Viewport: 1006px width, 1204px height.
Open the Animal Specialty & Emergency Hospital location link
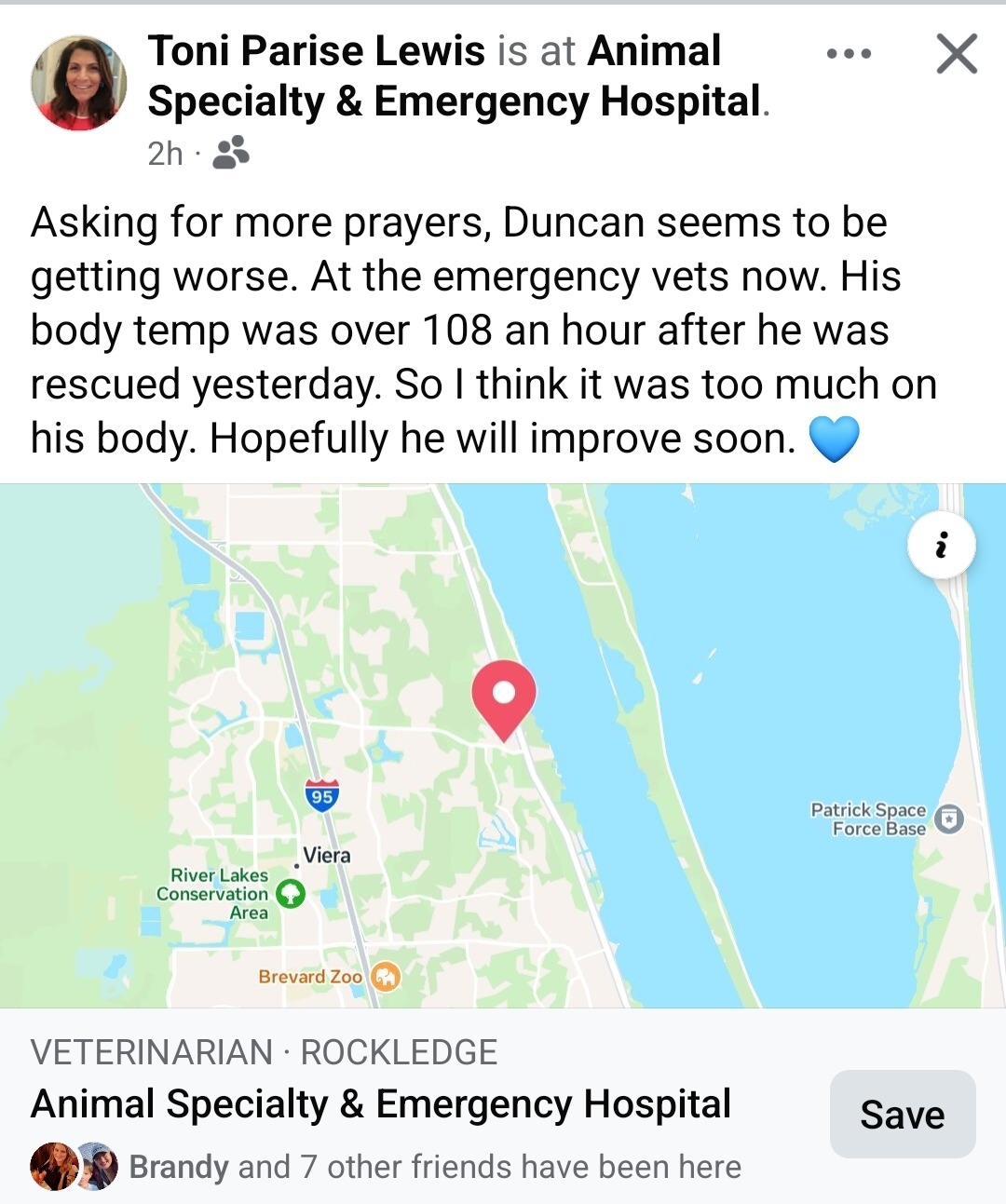(455, 76)
